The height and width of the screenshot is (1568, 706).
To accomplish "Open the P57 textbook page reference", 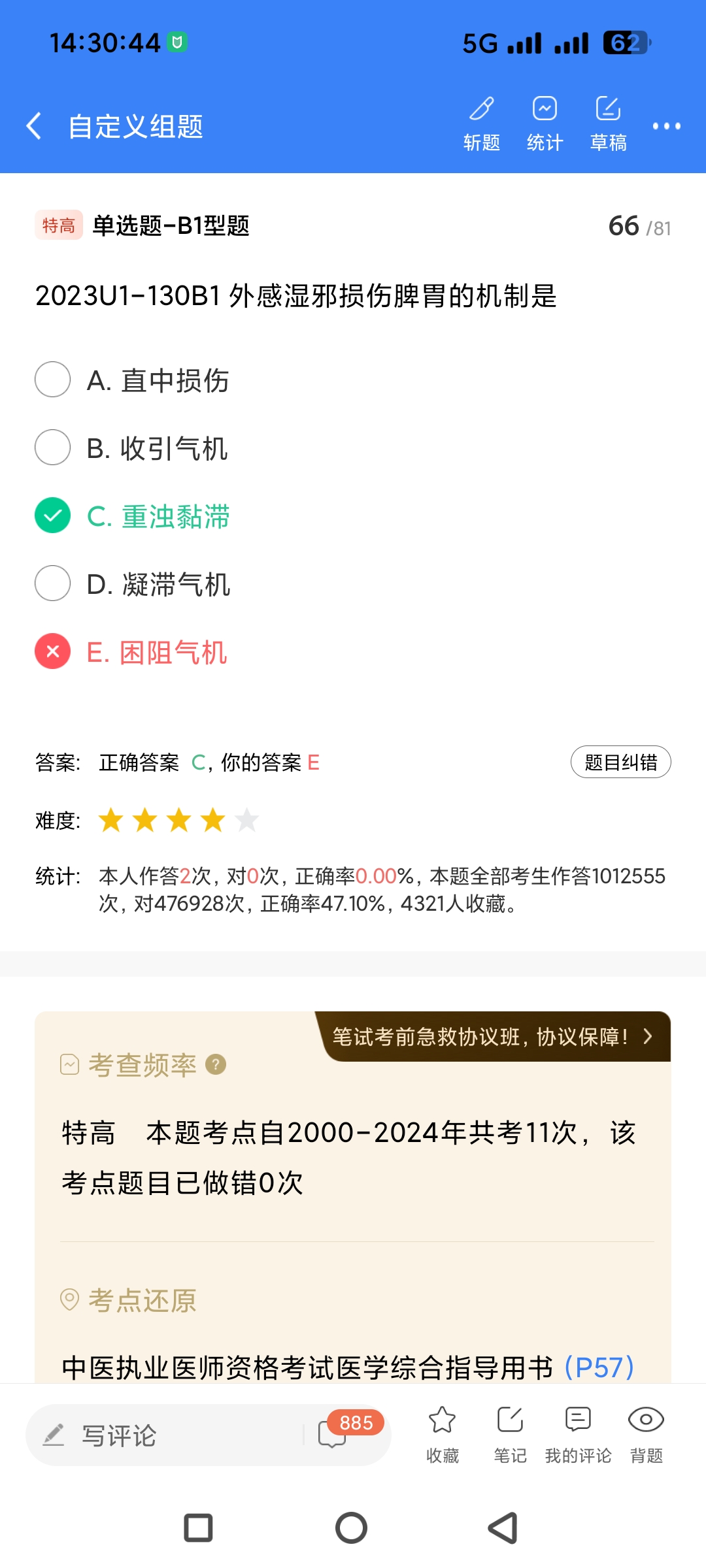I will (x=599, y=1367).
